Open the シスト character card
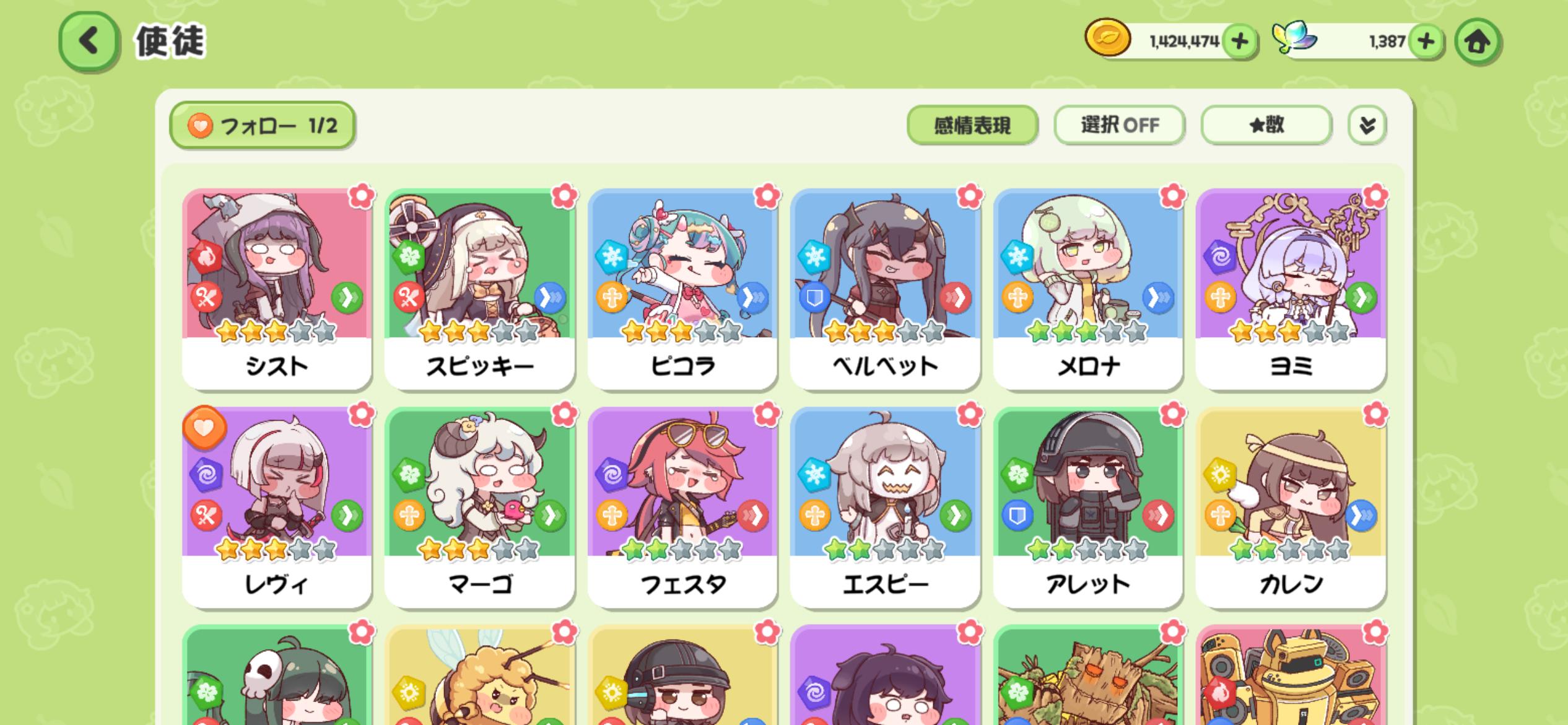Screen dimensions: 1568x725 coord(277,289)
